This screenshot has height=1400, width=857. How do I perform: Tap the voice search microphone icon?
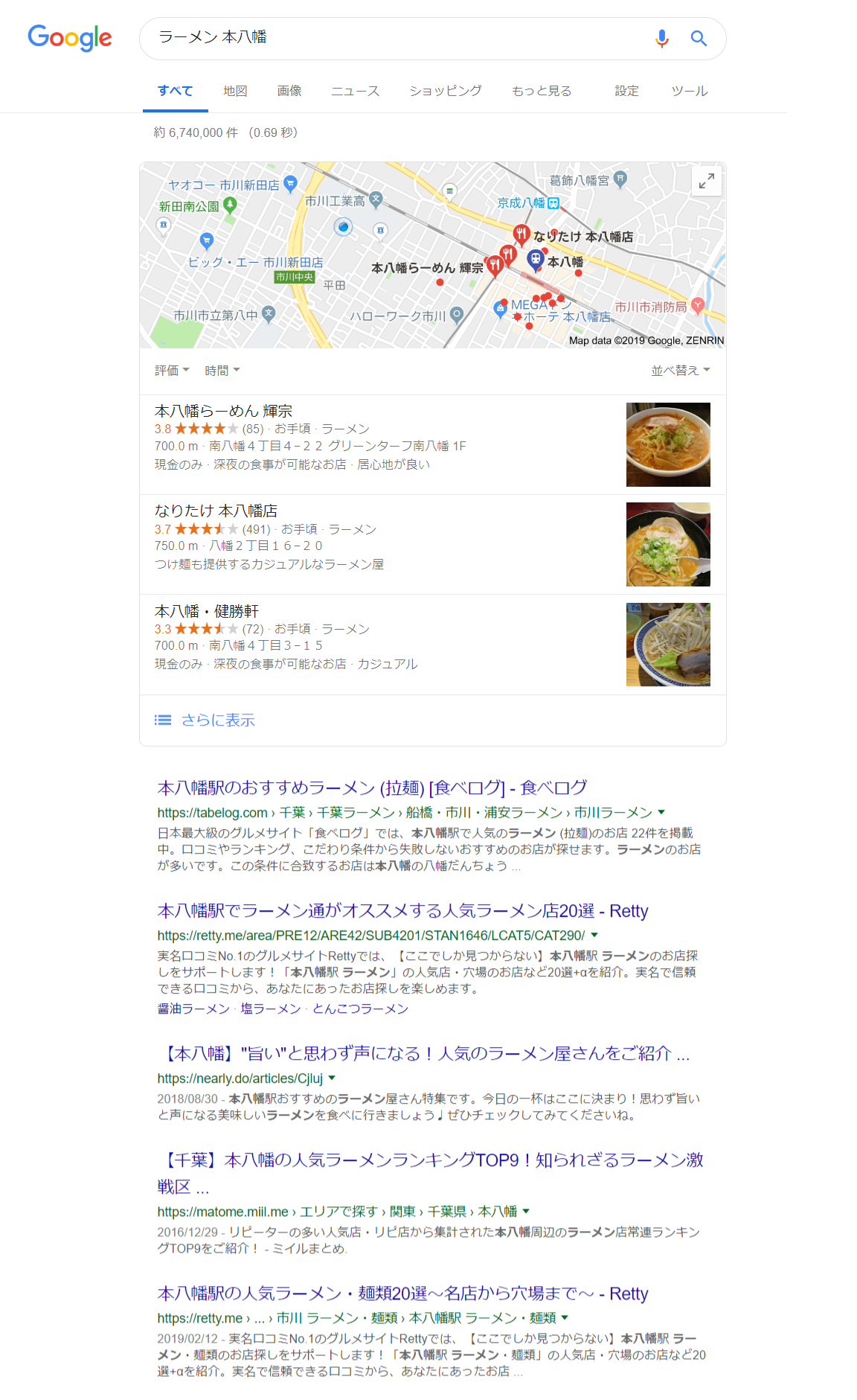661,38
